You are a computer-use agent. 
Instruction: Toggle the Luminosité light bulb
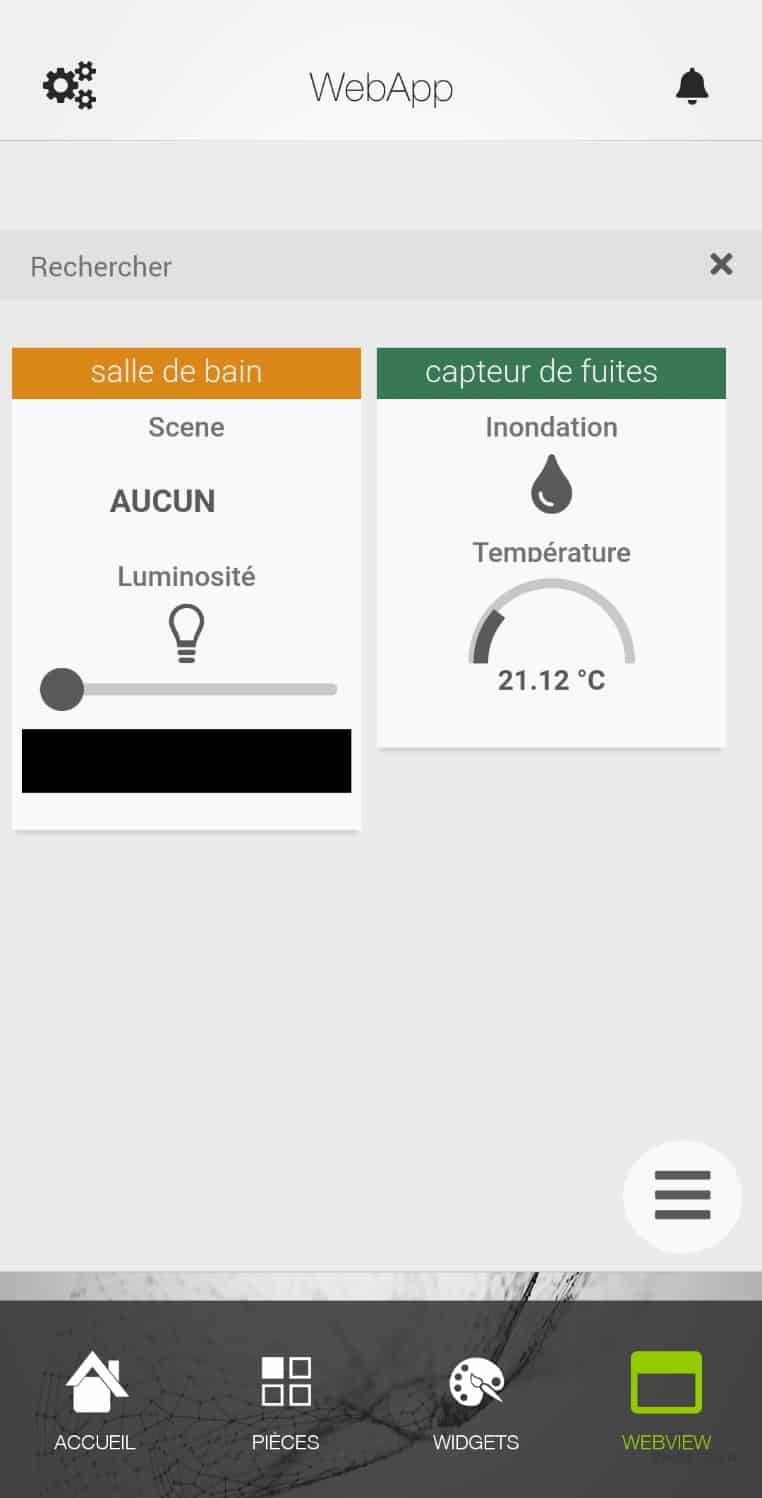[x=186, y=634]
